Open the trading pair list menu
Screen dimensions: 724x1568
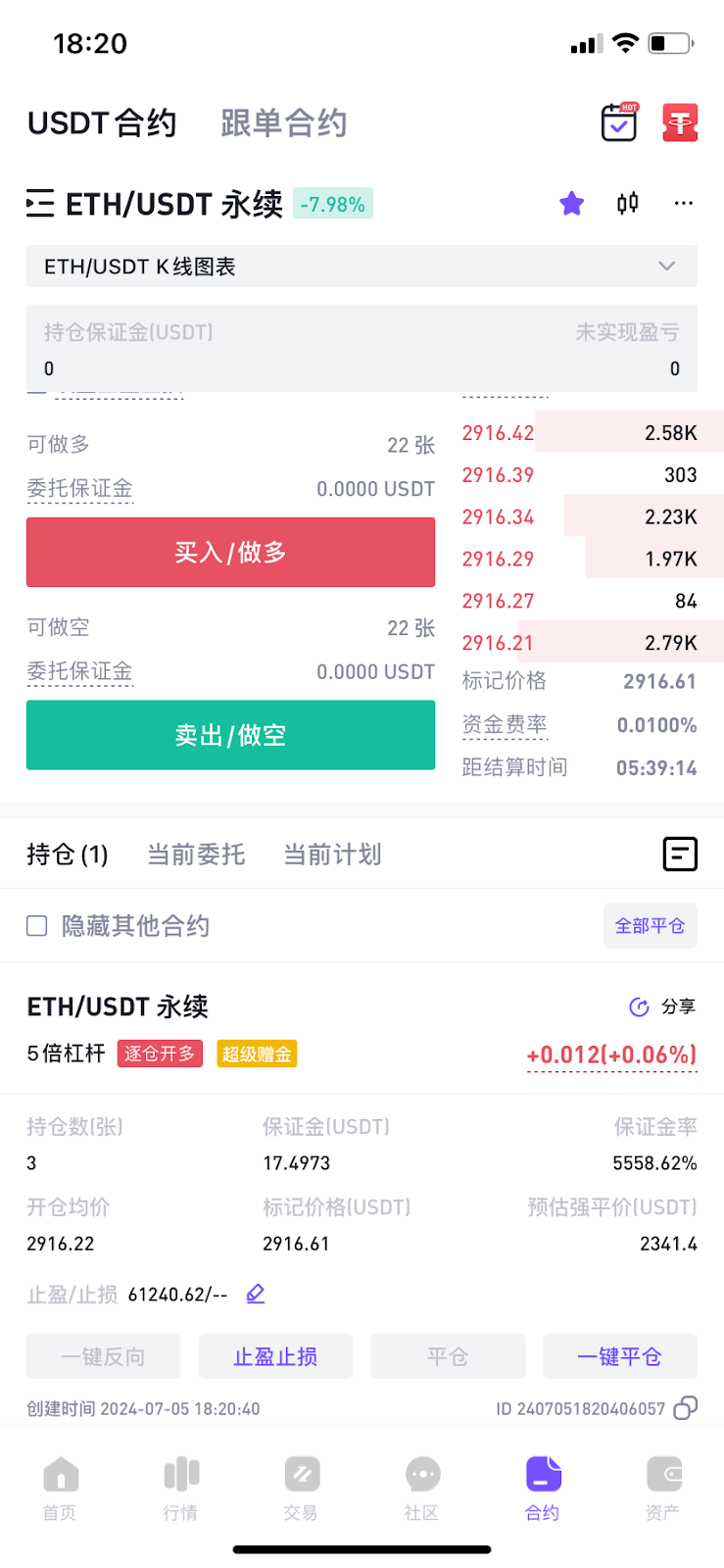click(40, 204)
